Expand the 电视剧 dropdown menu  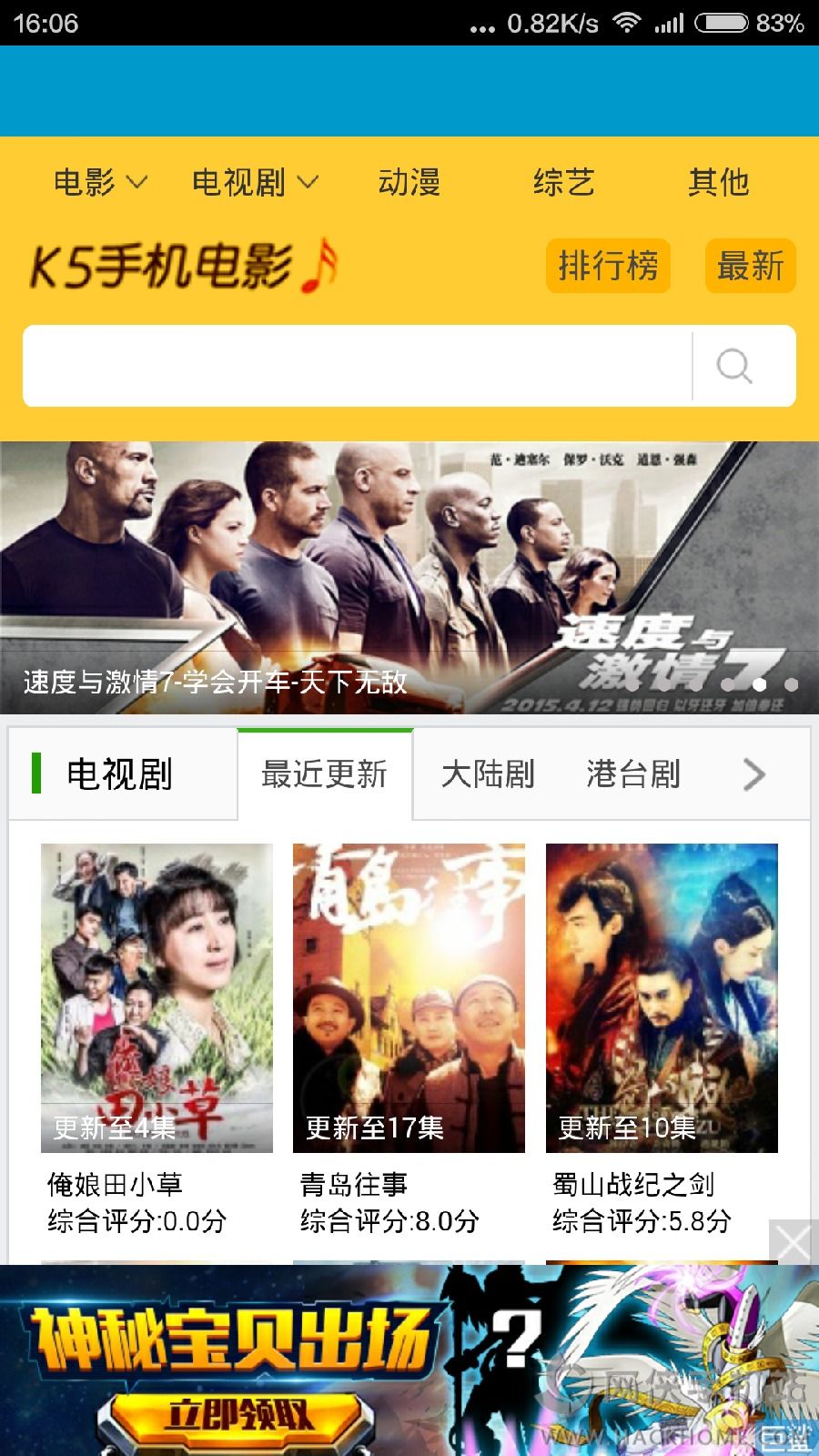tap(254, 183)
